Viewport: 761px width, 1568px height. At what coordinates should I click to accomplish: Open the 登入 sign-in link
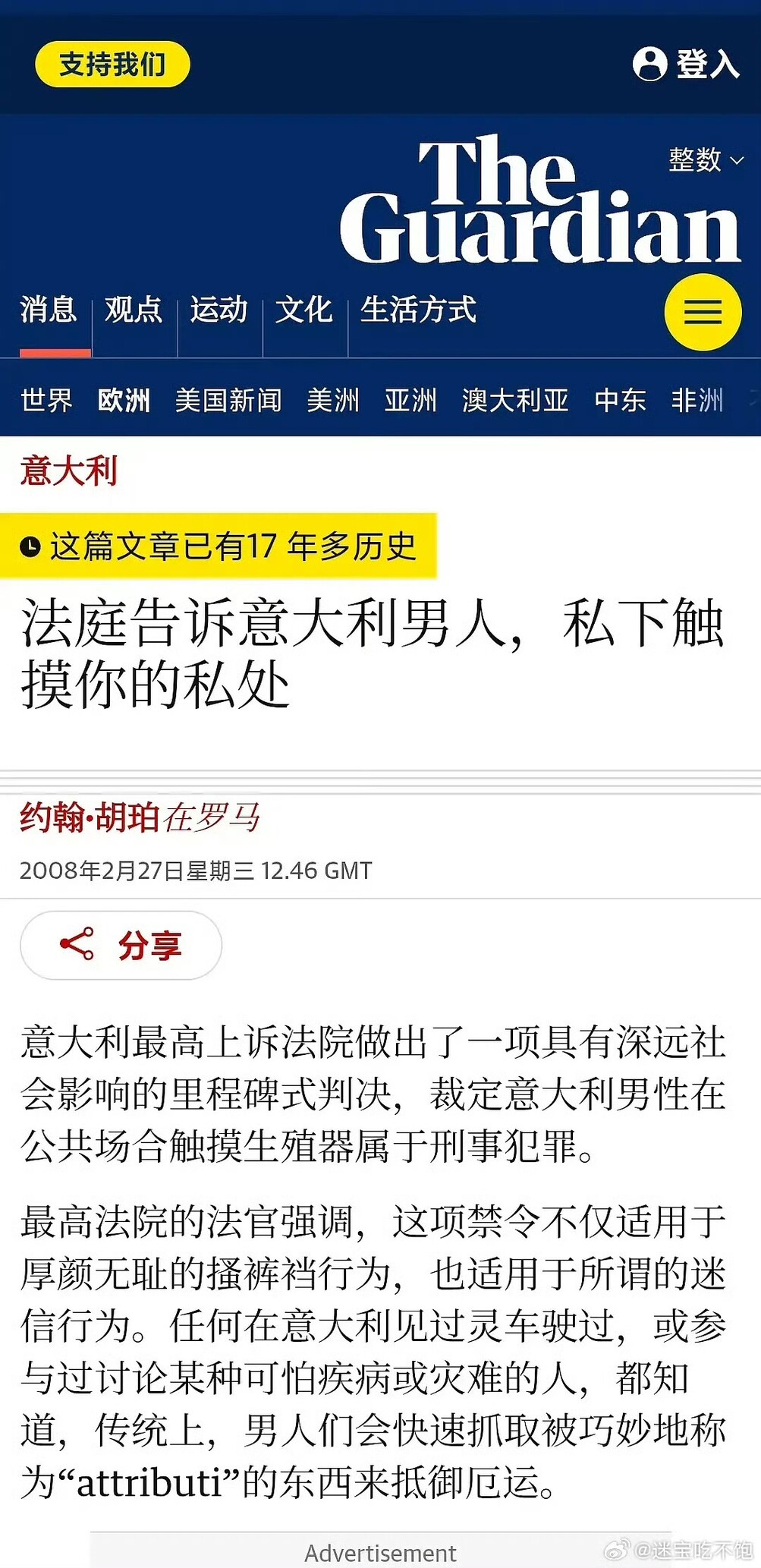686,64
